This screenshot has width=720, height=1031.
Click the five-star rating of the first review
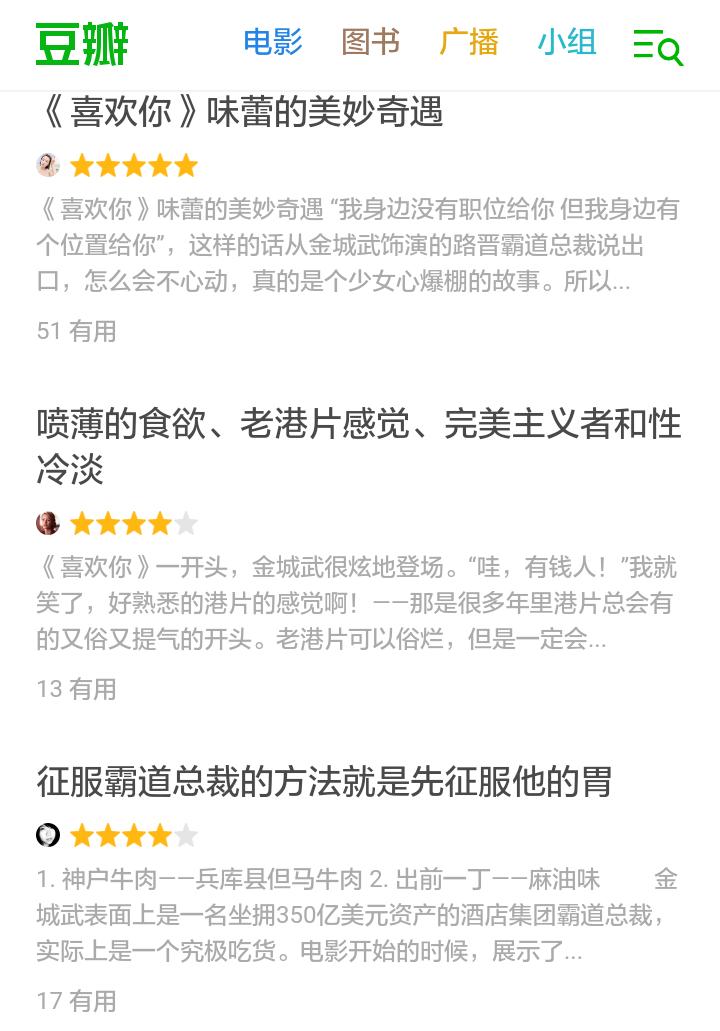pos(132,164)
